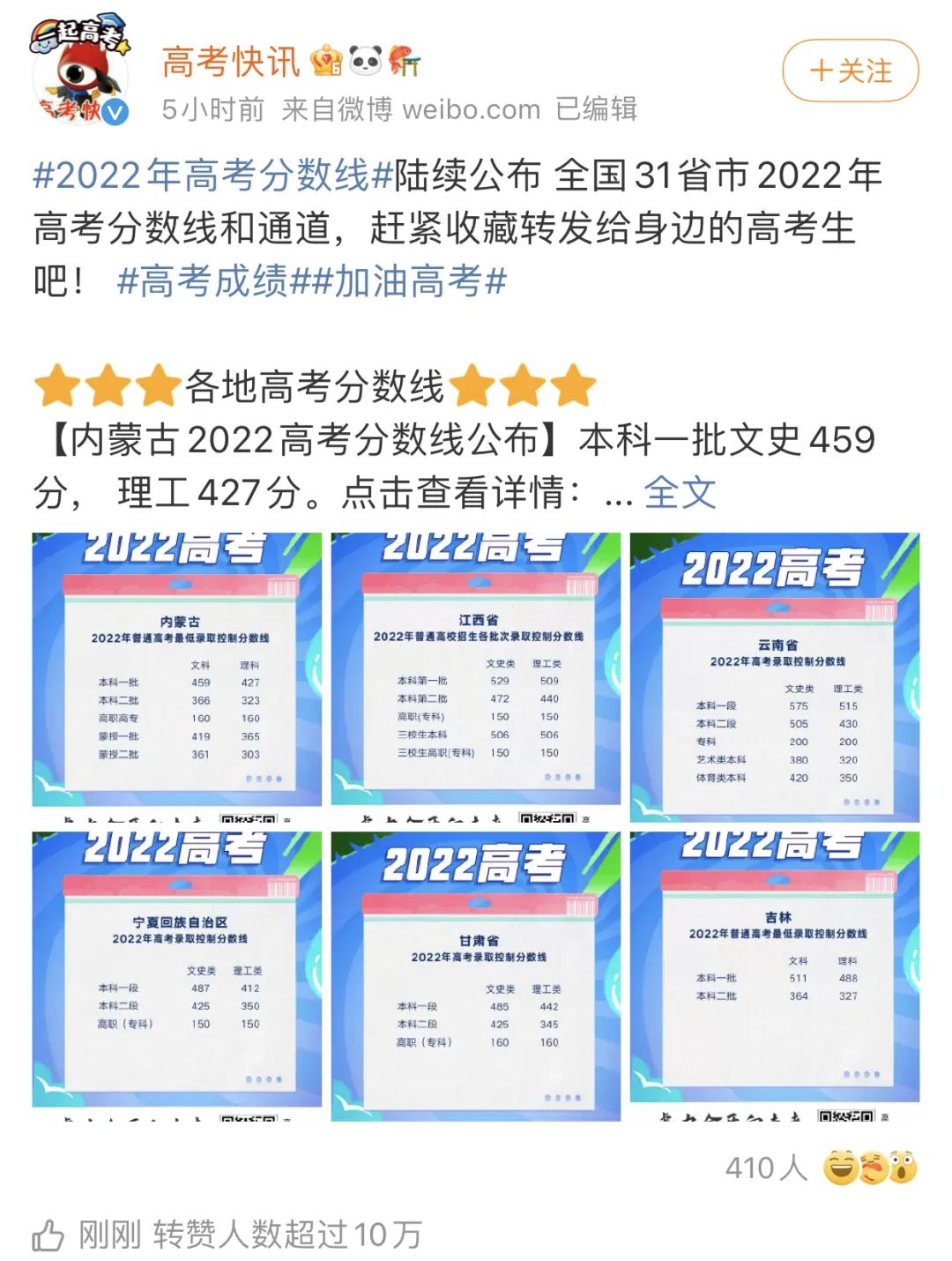Open the 410人 reactions list
The width and height of the screenshot is (952, 1261).
pyautogui.click(x=765, y=1168)
